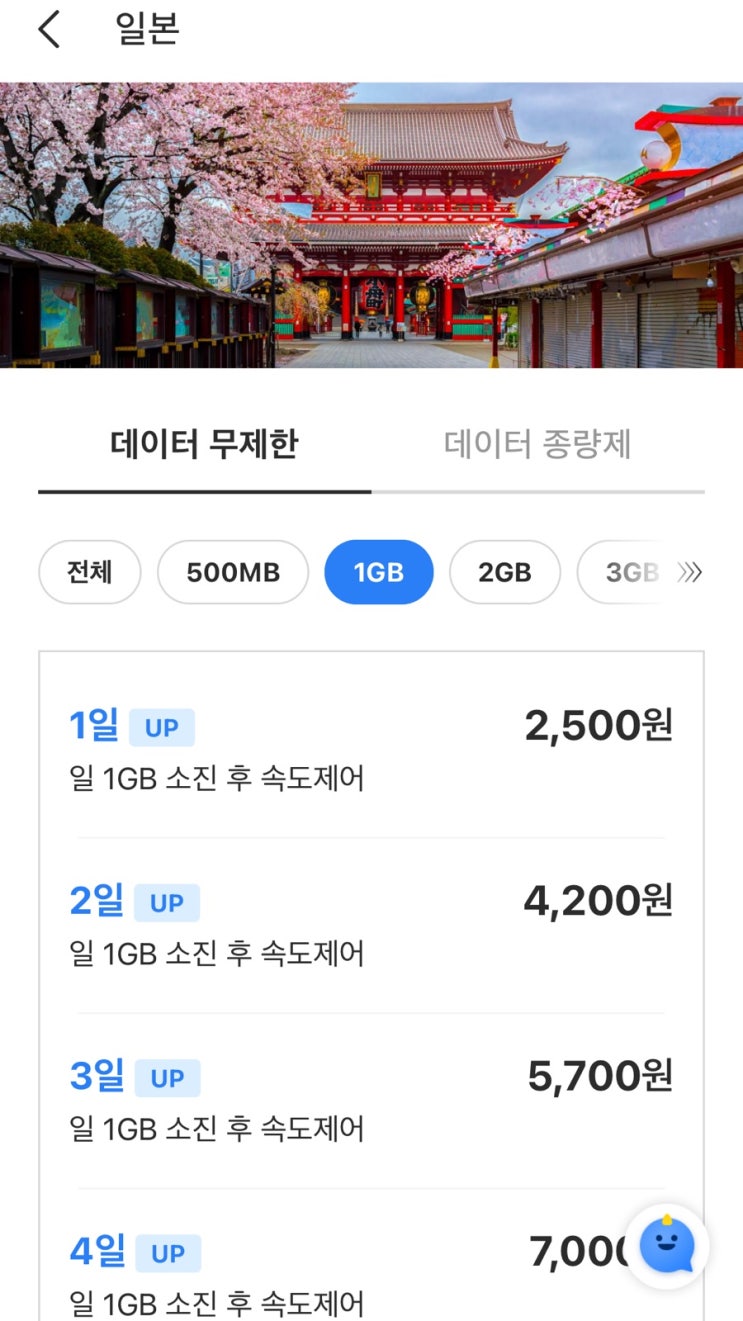
Task: Deselect the active 1GB filter chip
Action: click(x=379, y=572)
